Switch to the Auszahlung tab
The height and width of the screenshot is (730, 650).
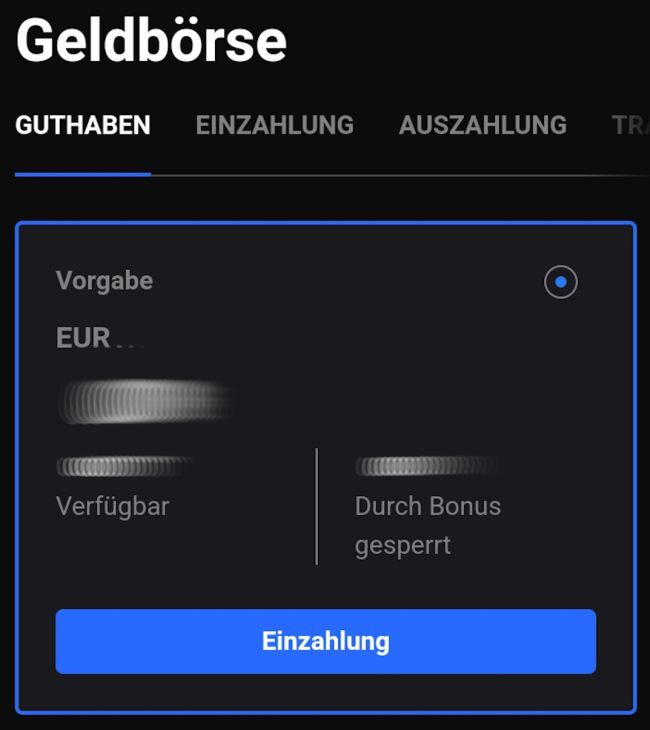(482, 125)
